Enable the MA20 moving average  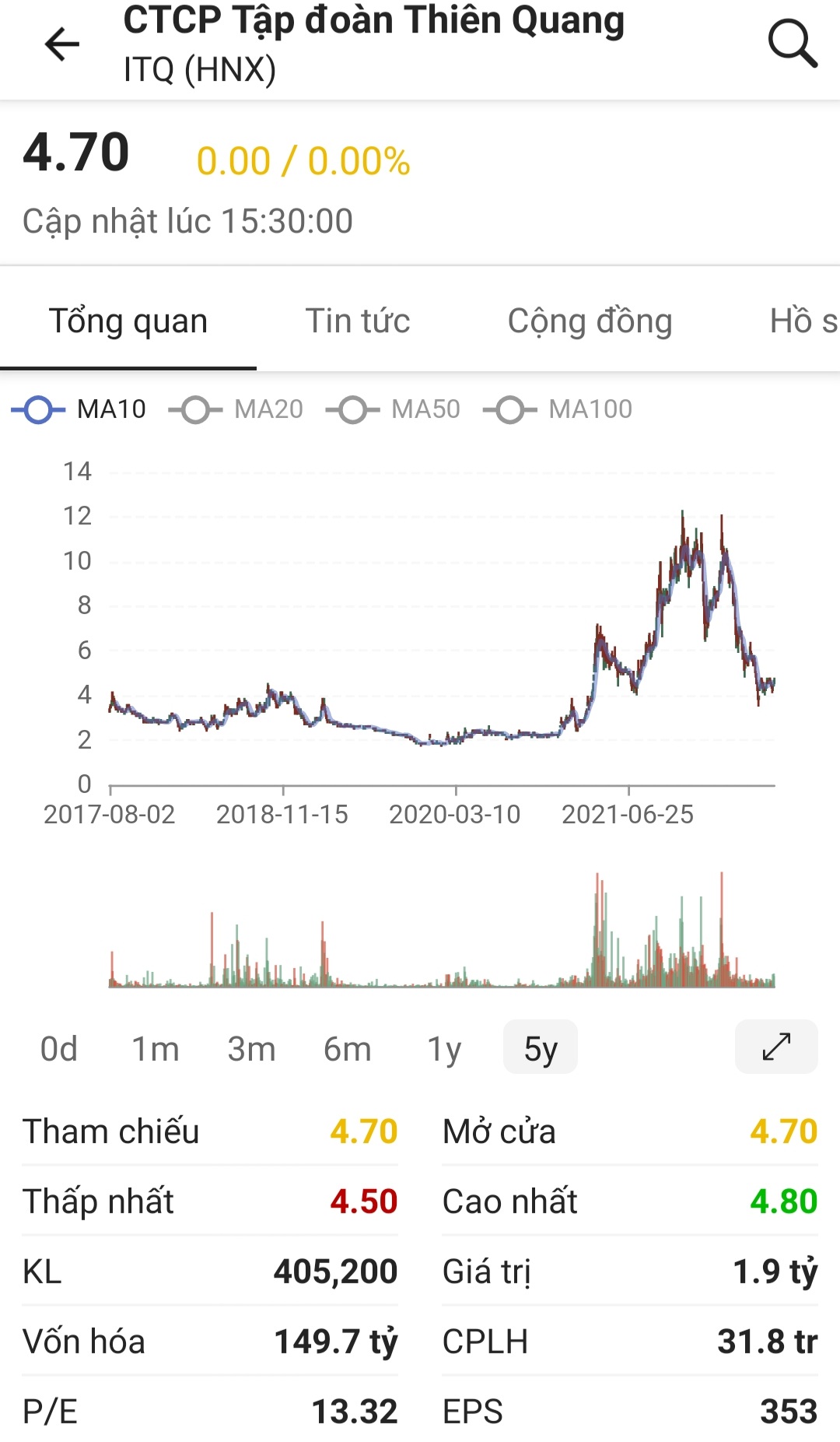coord(236,409)
